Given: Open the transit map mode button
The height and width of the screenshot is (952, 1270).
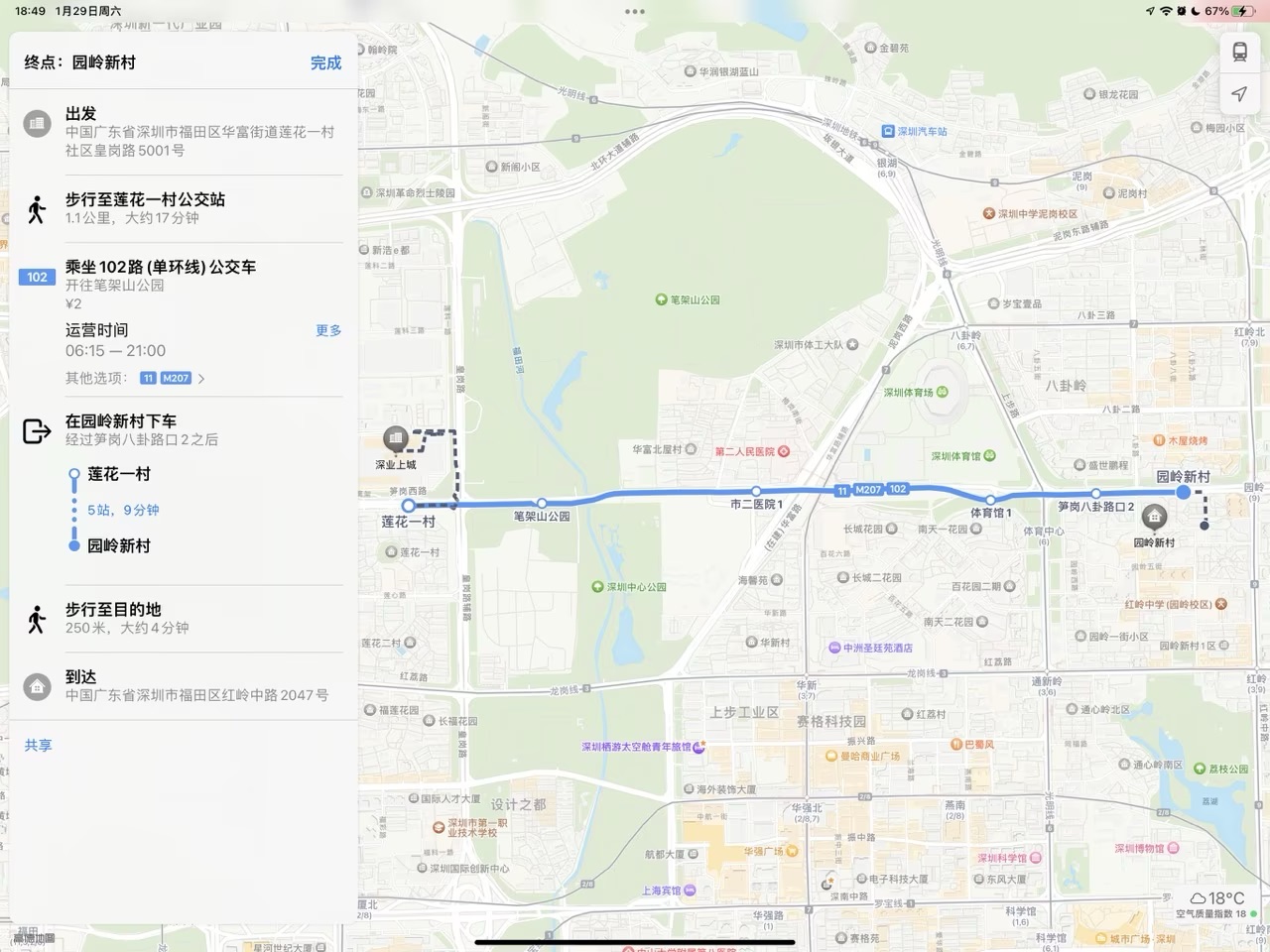Looking at the screenshot, I should [x=1239, y=53].
